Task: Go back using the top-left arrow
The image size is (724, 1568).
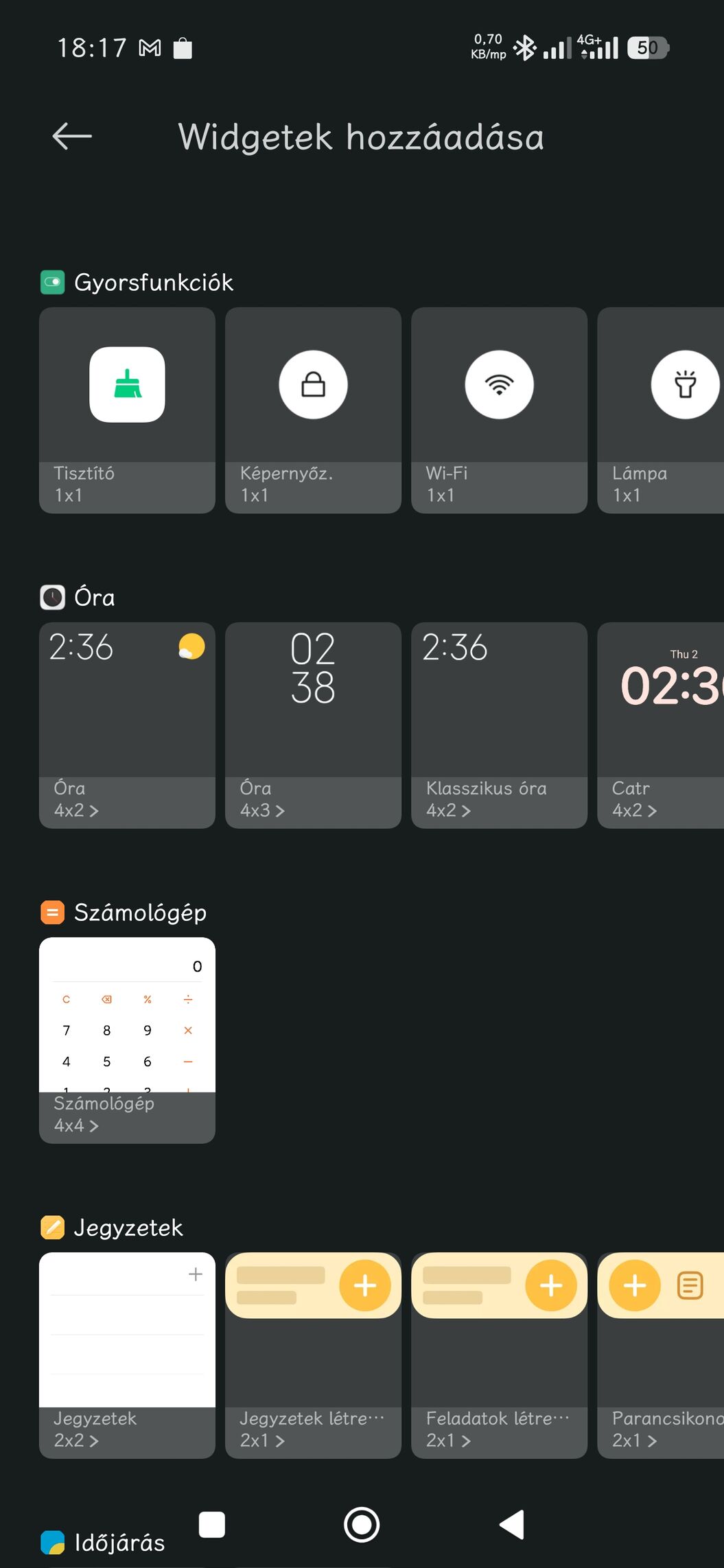Action: pos(72,136)
